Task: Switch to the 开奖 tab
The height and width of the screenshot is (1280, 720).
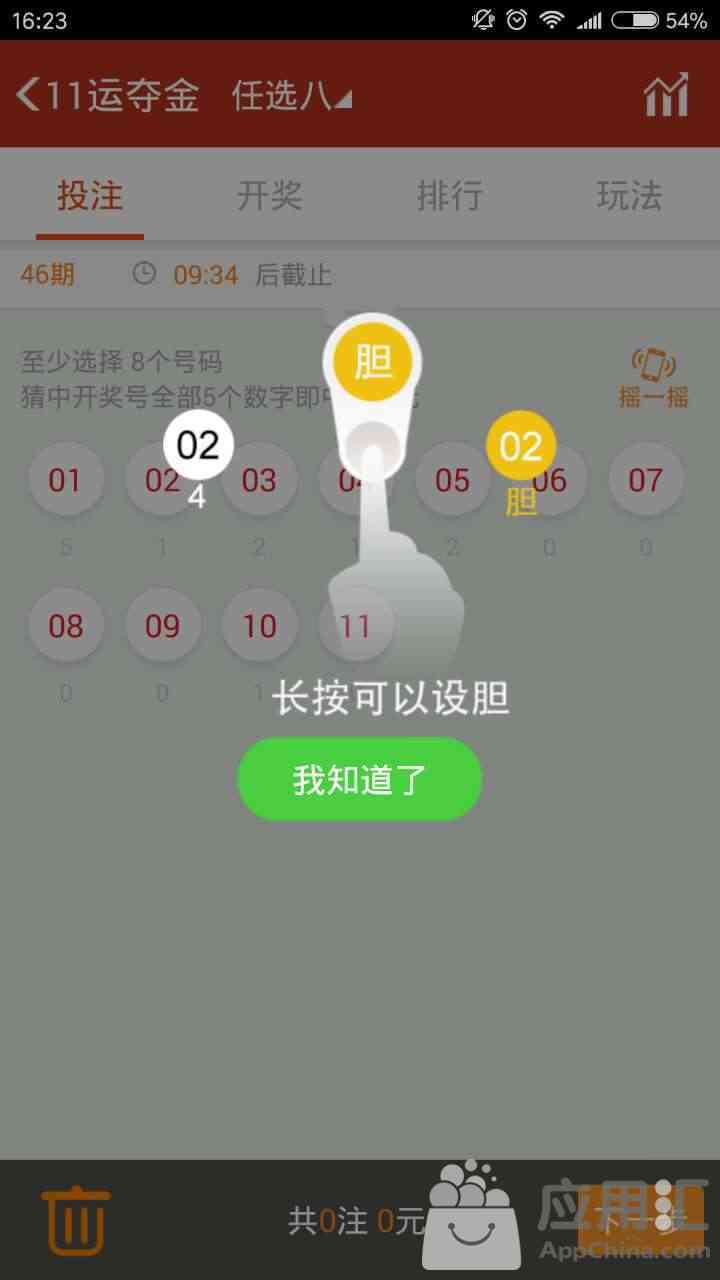Action: 270,195
